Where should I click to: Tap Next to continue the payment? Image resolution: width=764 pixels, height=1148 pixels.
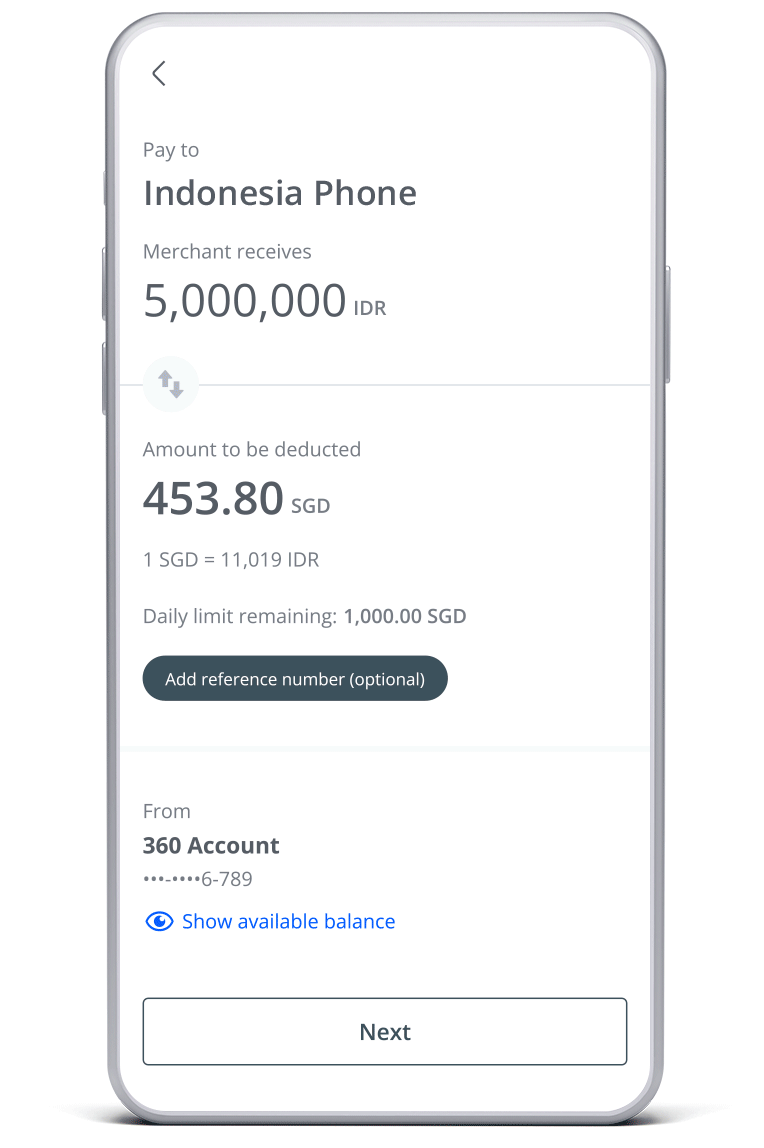pos(385,1032)
